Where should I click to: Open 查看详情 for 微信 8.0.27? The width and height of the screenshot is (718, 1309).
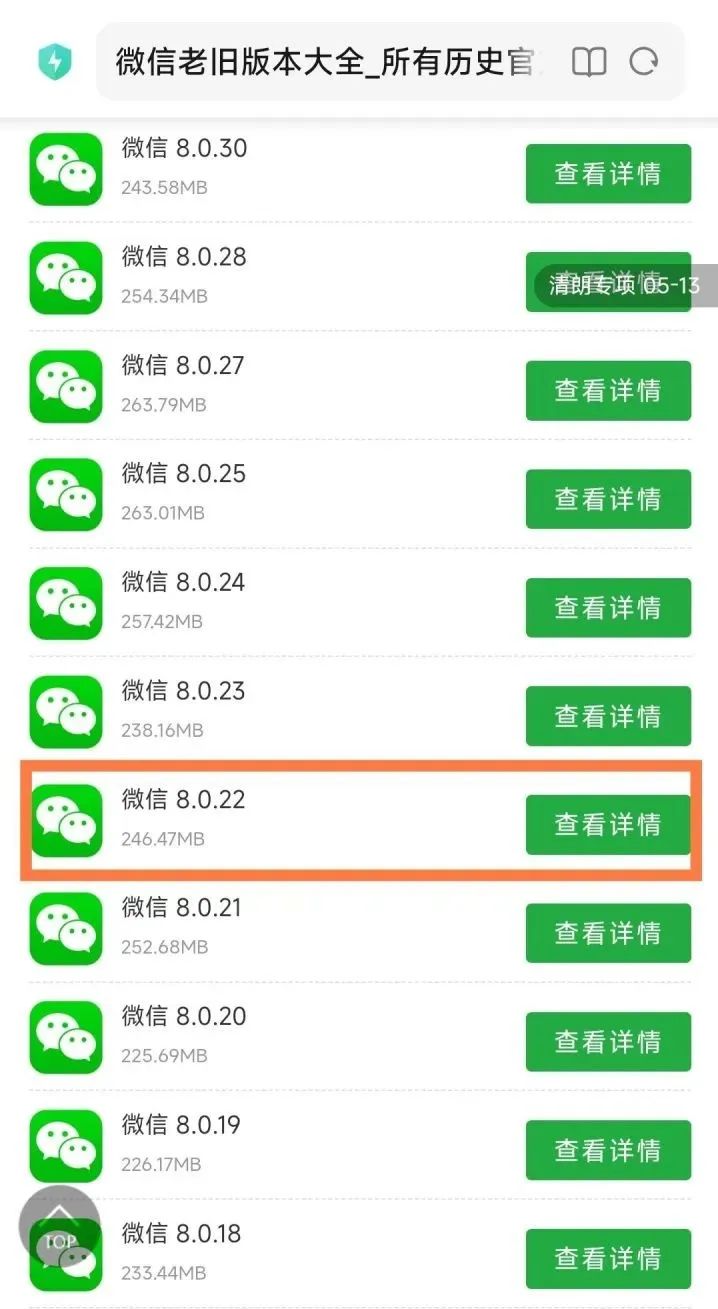click(x=608, y=390)
